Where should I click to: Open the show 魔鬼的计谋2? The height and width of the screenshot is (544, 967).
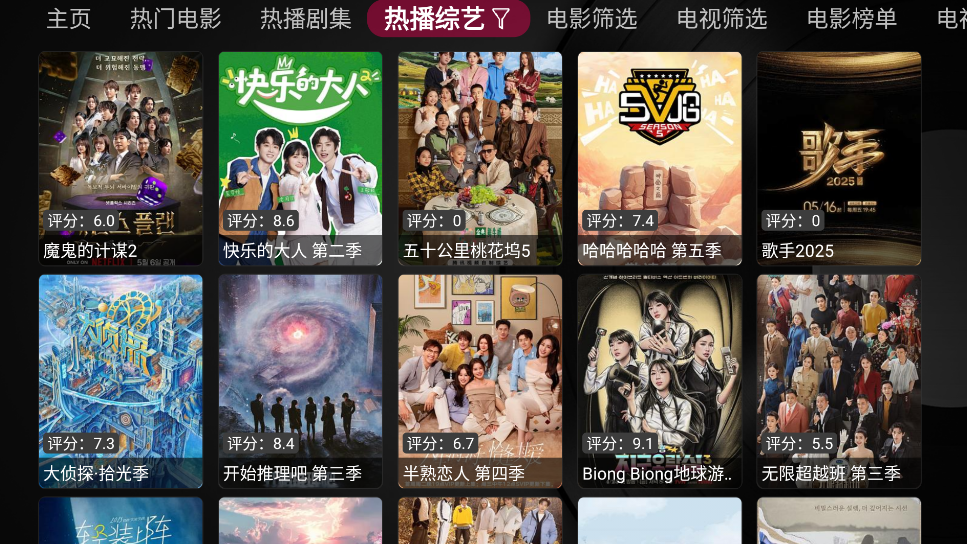coord(121,158)
